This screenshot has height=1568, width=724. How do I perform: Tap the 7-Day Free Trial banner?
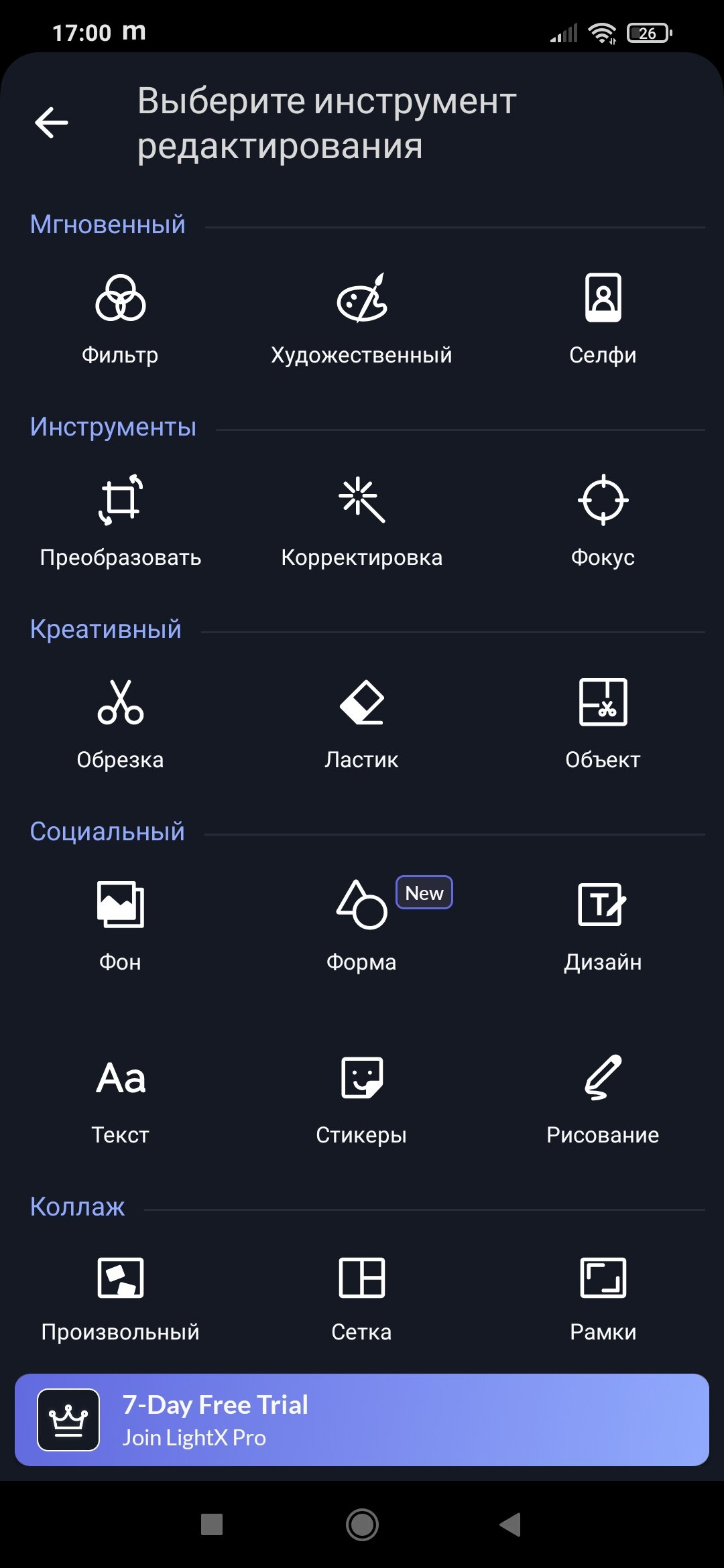tap(362, 1420)
